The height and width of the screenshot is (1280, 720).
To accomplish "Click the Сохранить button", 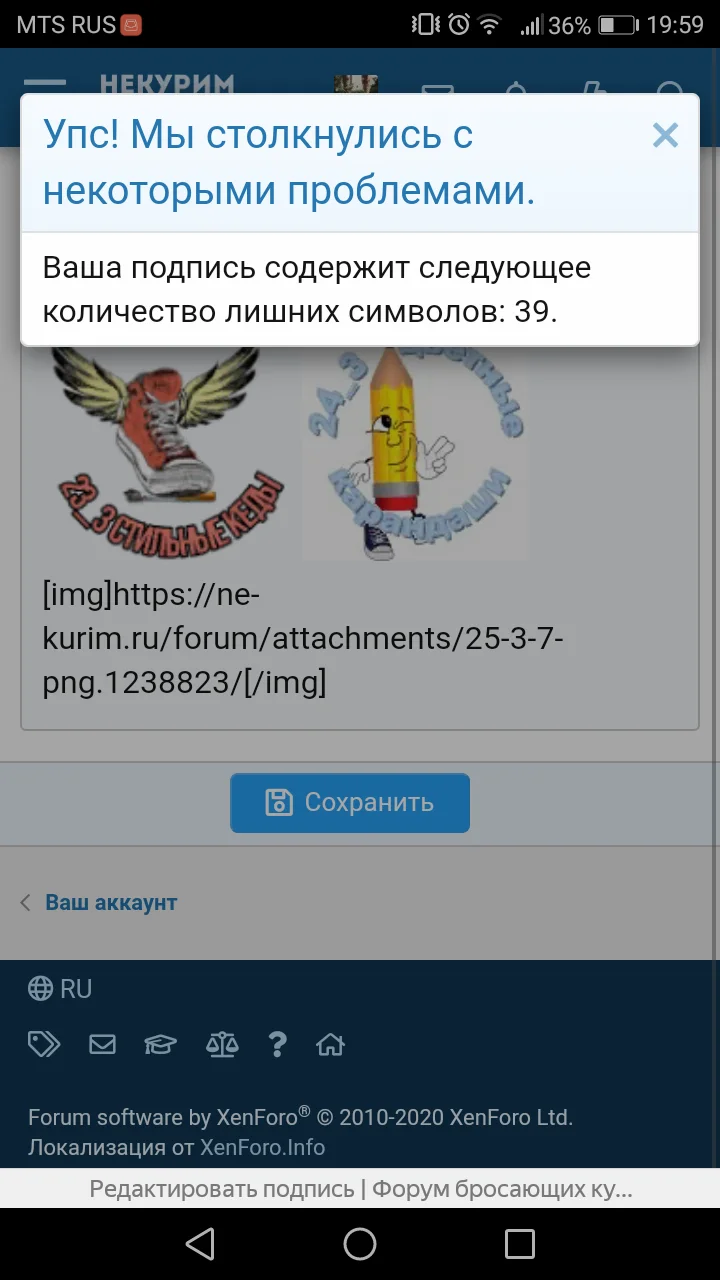I will (349, 802).
